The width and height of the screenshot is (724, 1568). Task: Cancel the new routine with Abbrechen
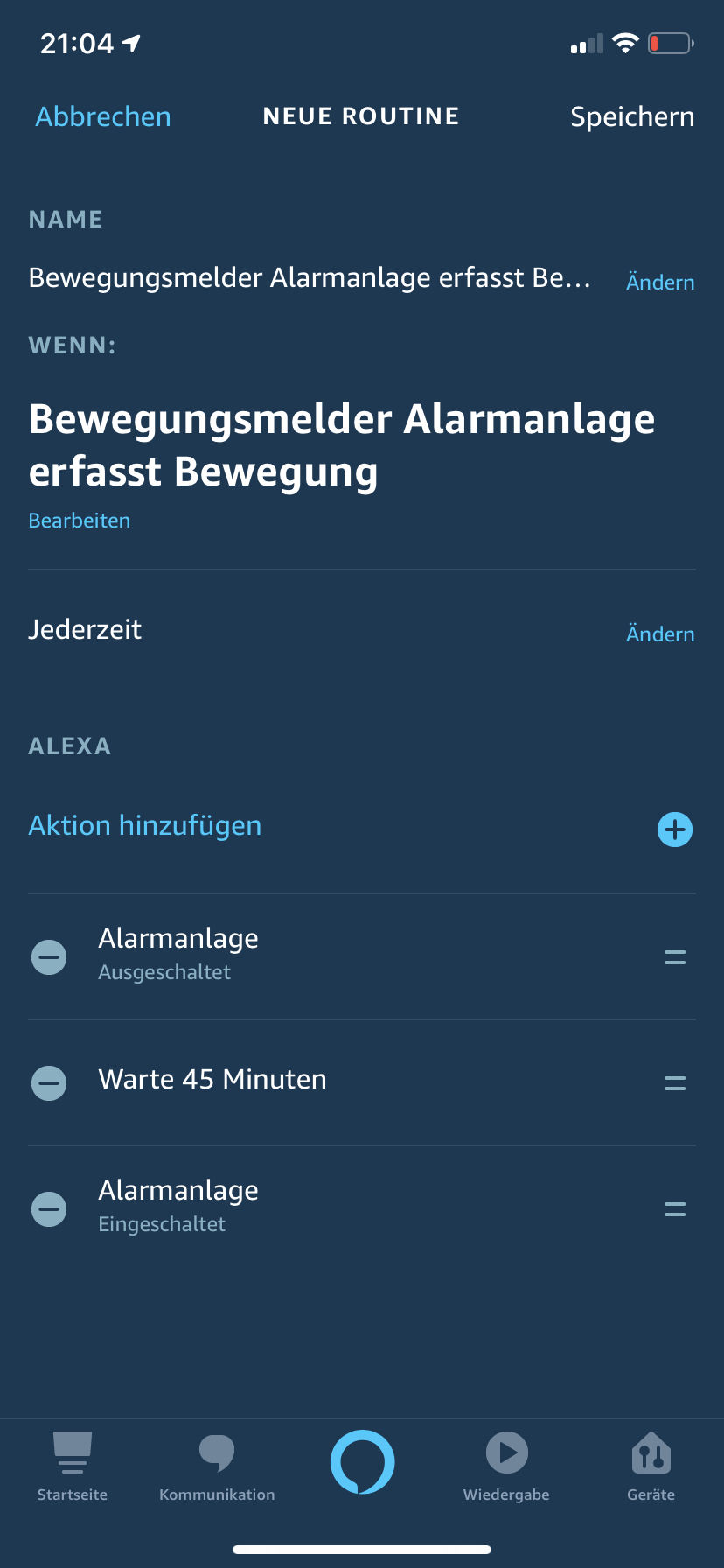[x=103, y=116]
